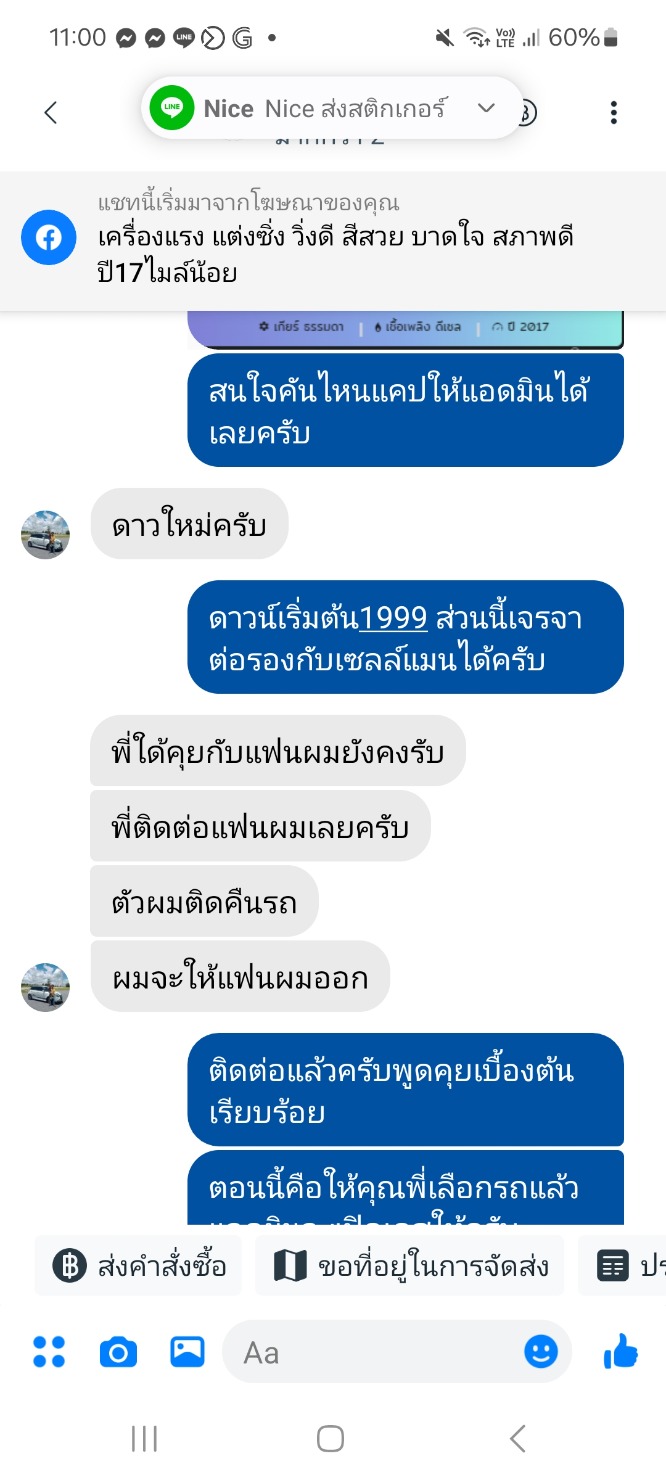Open the three-dot overflow menu
666x1480 pixels.
pyautogui.click(x=614, y=112)
